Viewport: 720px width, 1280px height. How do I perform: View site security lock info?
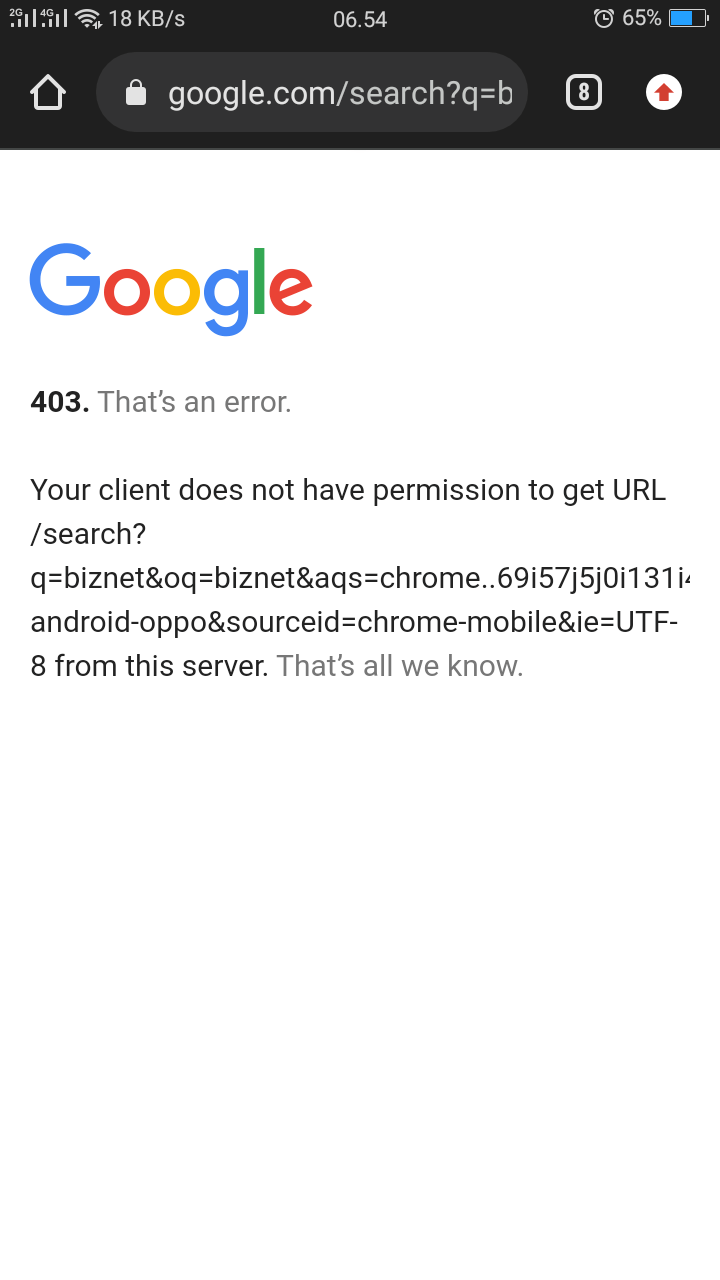(x=136, y=94)
